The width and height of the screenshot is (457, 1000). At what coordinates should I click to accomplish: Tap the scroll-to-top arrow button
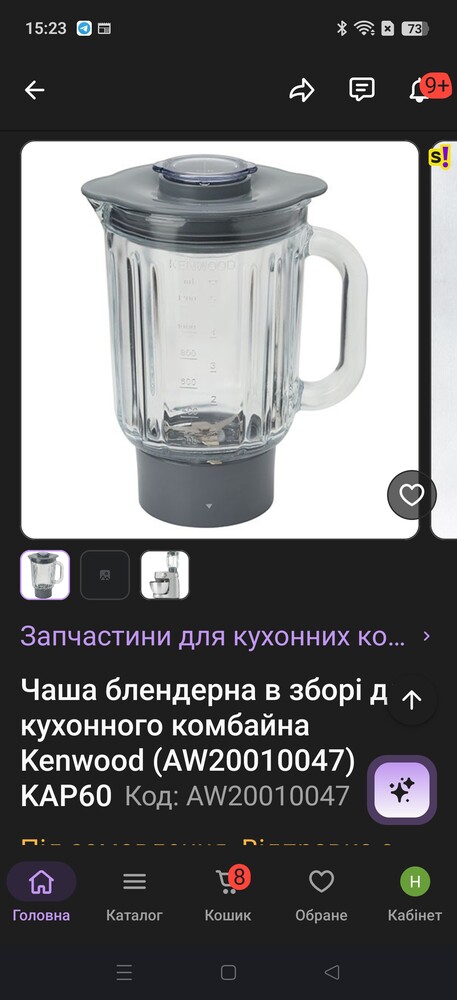(412, 700)
